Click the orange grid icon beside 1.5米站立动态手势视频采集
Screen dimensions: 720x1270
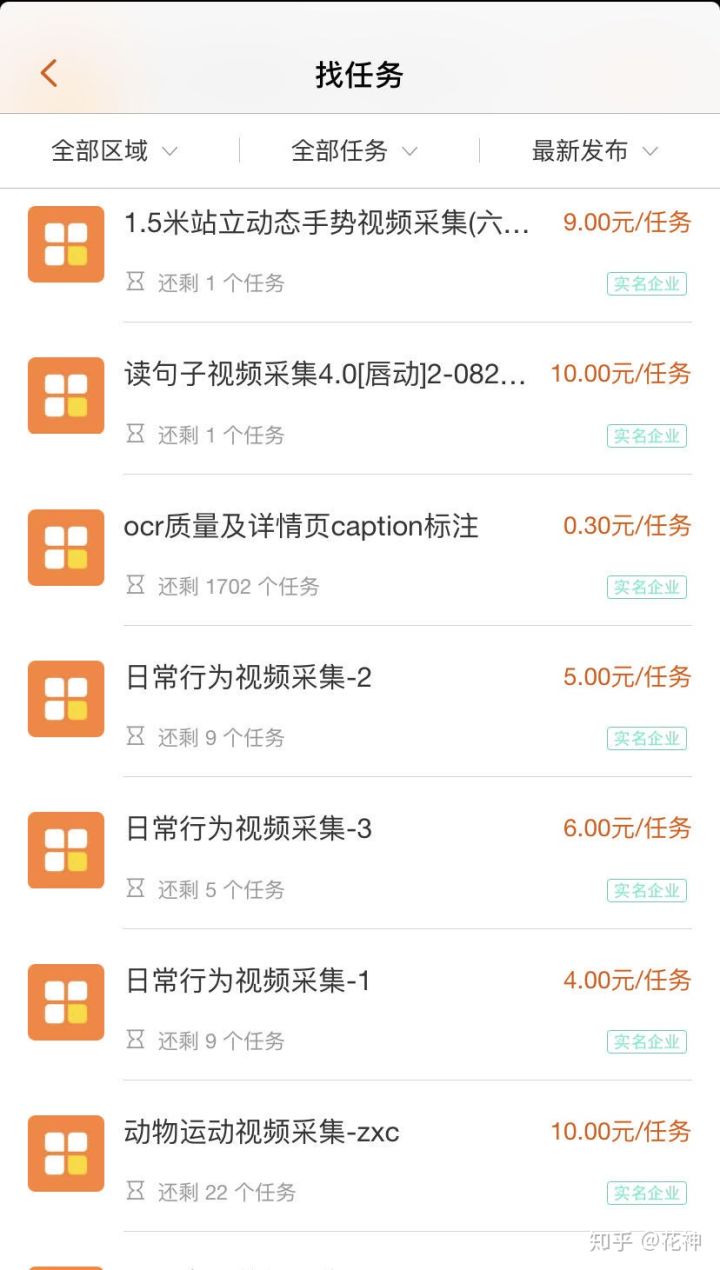tap(65, 244)
